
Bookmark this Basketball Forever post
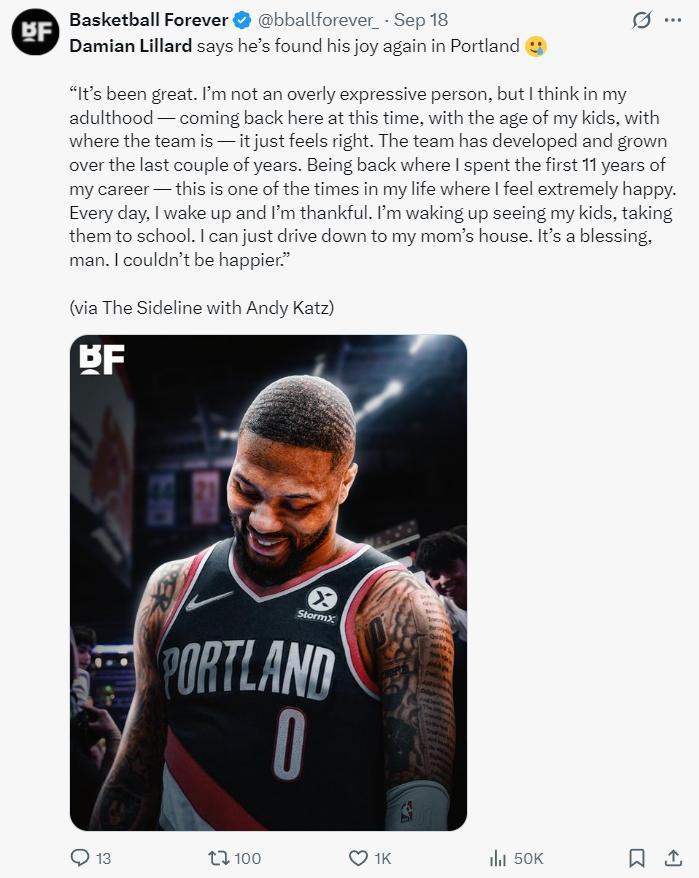pos(636,858)
